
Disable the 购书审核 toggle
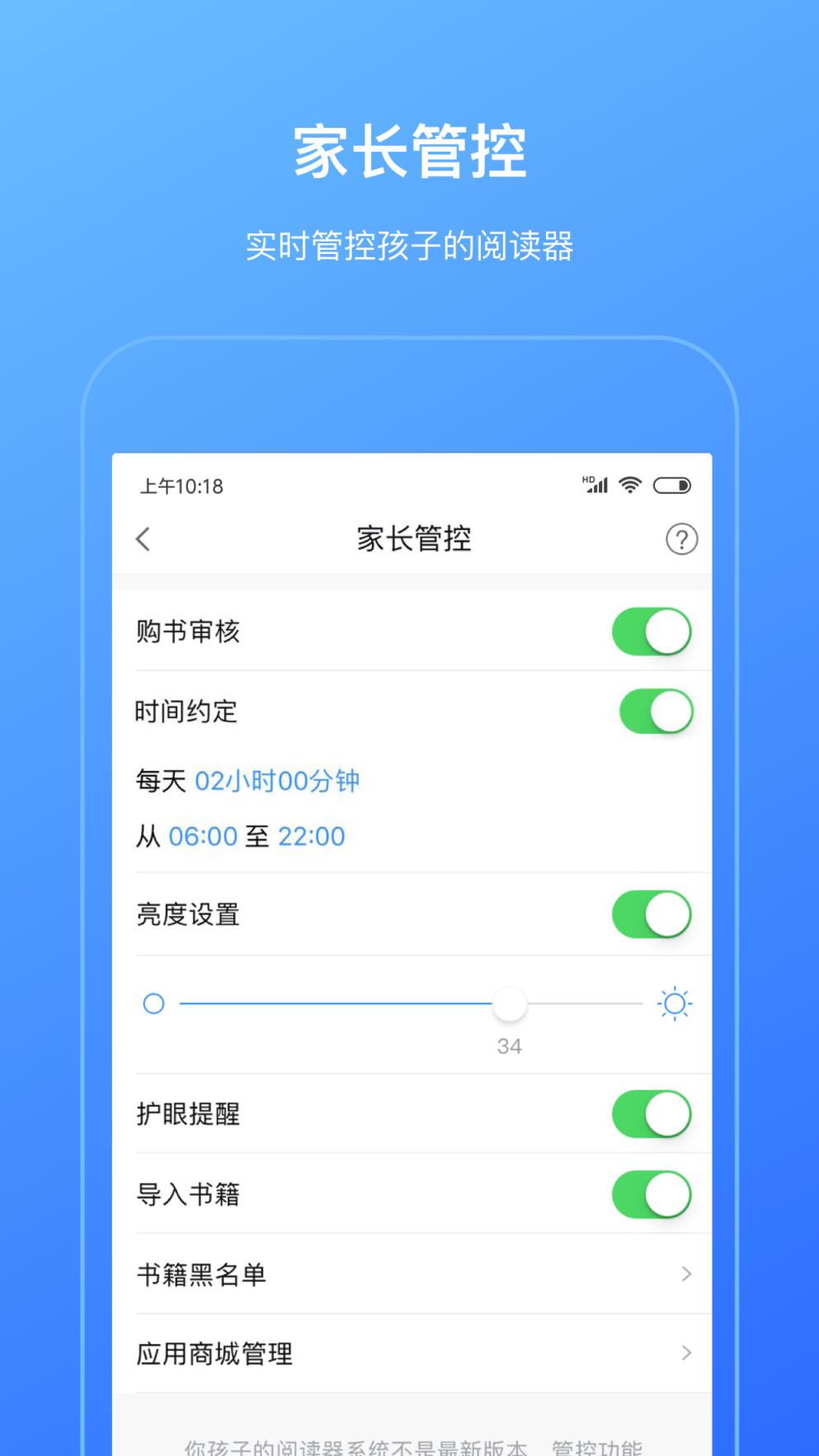pos(651,631)
